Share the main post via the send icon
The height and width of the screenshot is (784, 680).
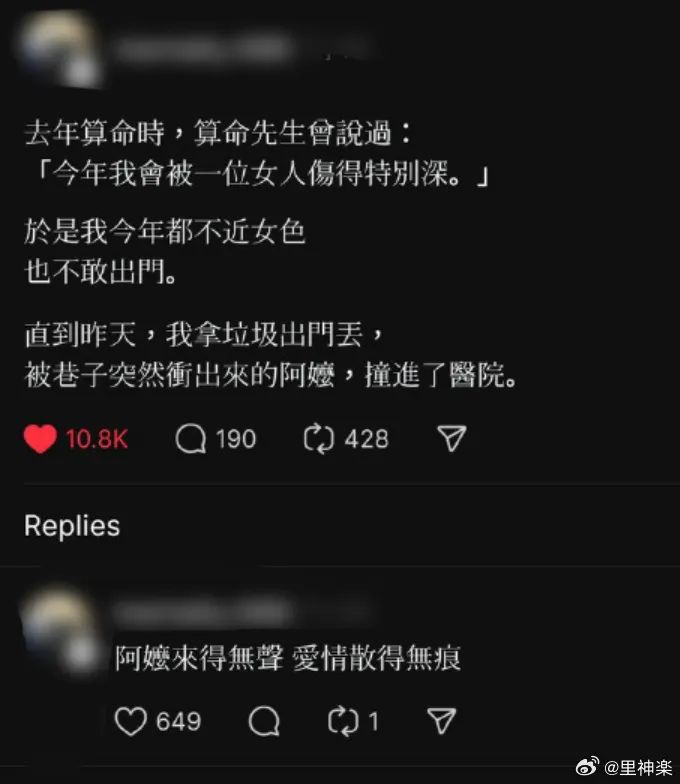tap(453, 439)
